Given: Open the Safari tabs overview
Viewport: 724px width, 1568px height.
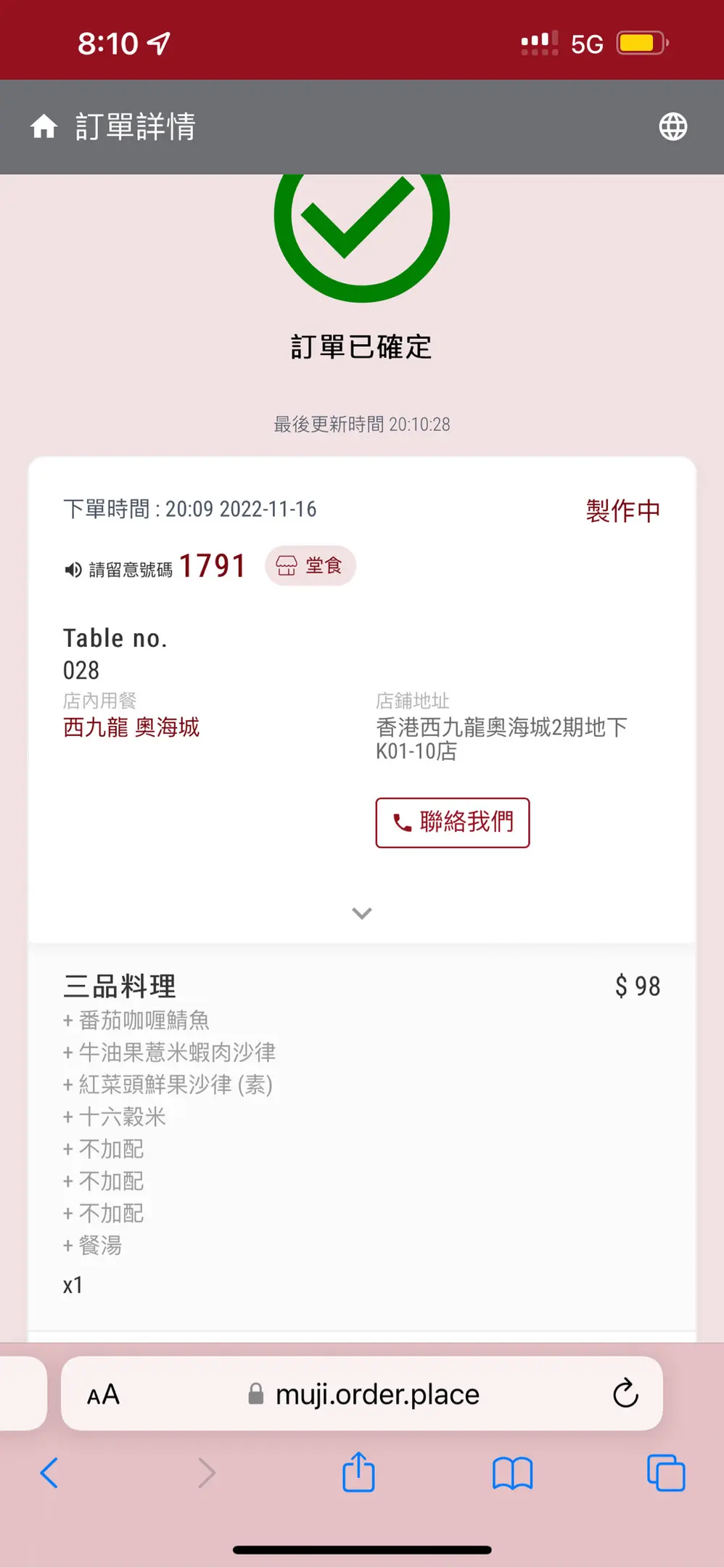Looking at the screenshot, I should pos(665,1473).
